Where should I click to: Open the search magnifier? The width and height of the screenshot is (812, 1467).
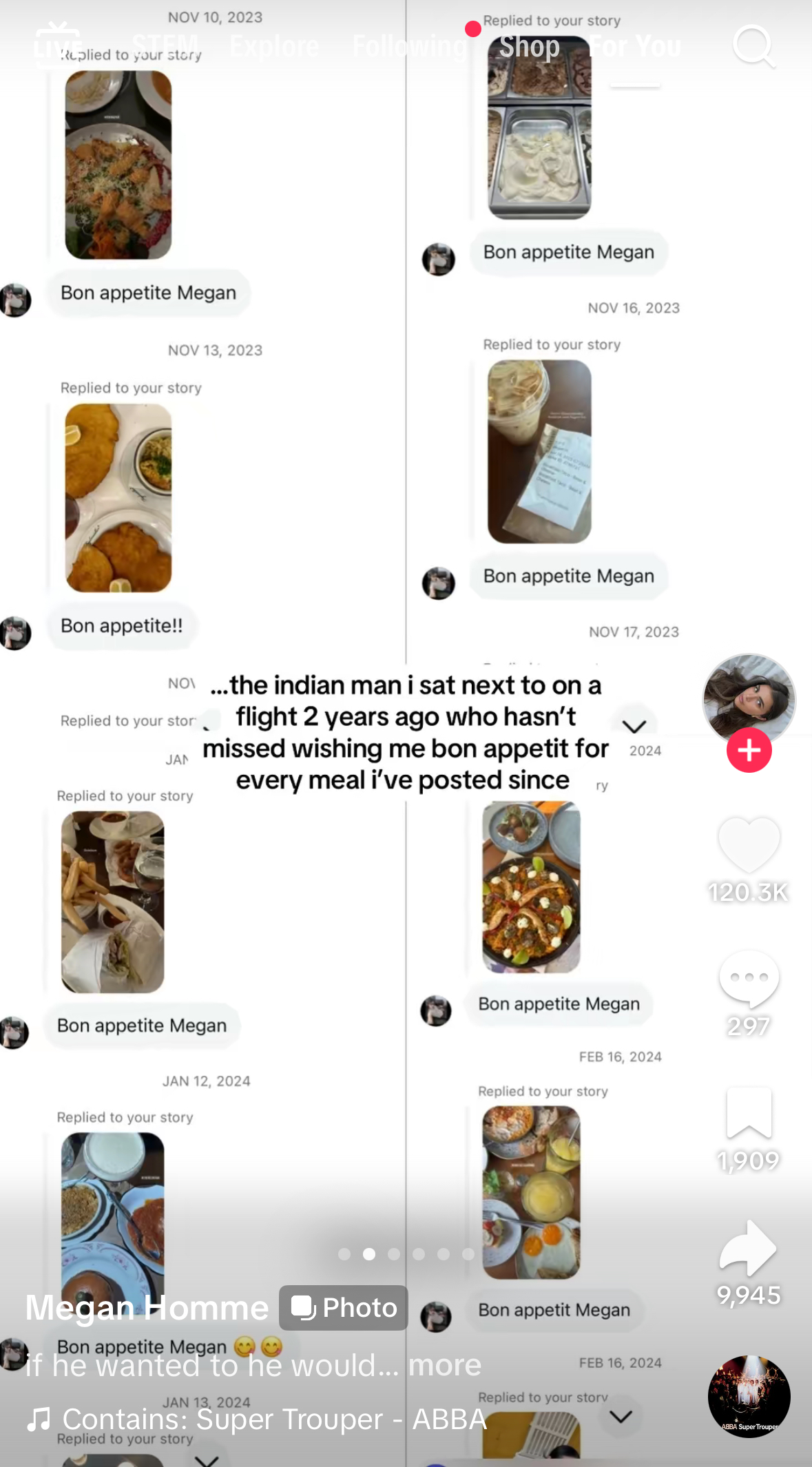(753, 46)
